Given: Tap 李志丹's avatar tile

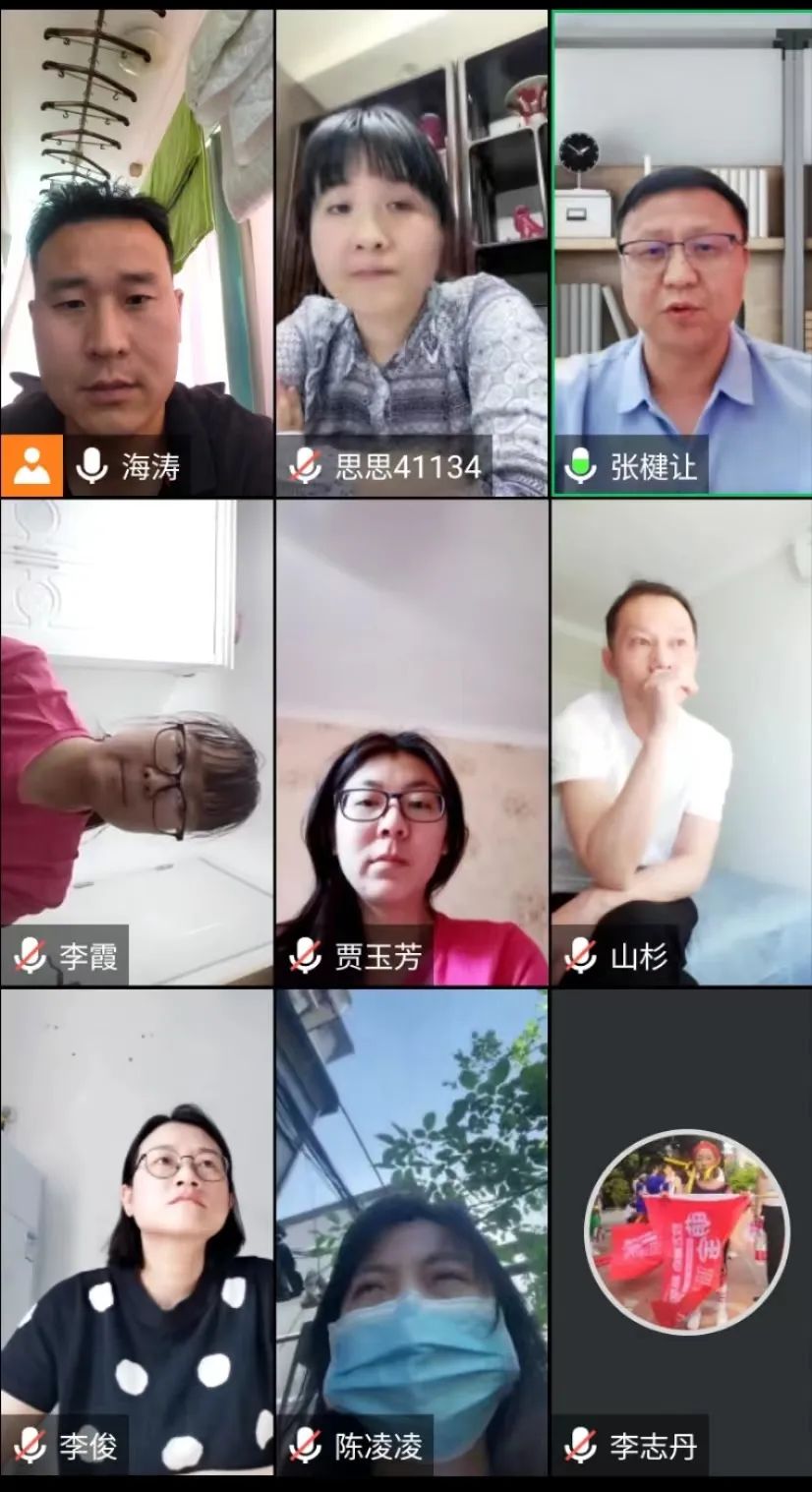Looking at the screenshot, I should (686, 1231).
